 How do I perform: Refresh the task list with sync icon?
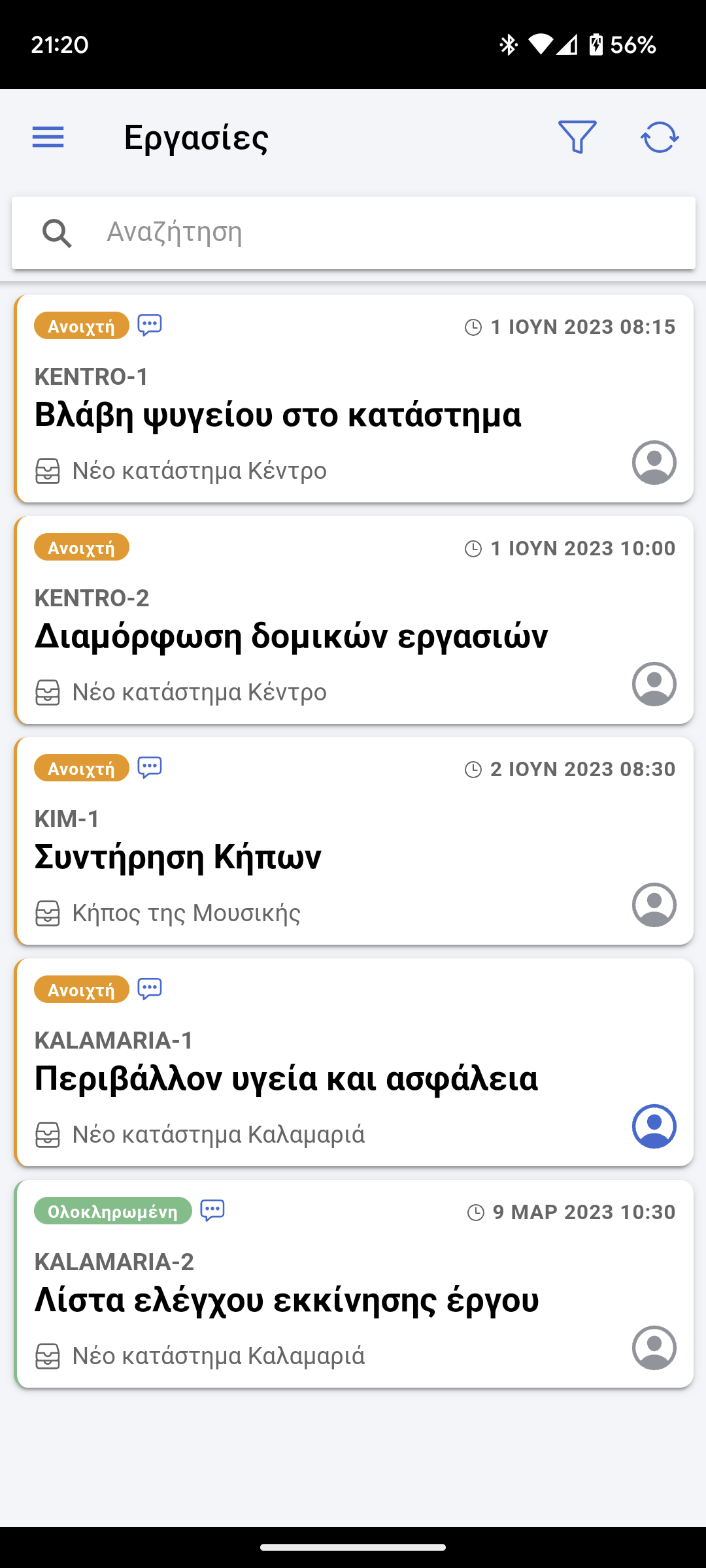click(x=660, y=138)
